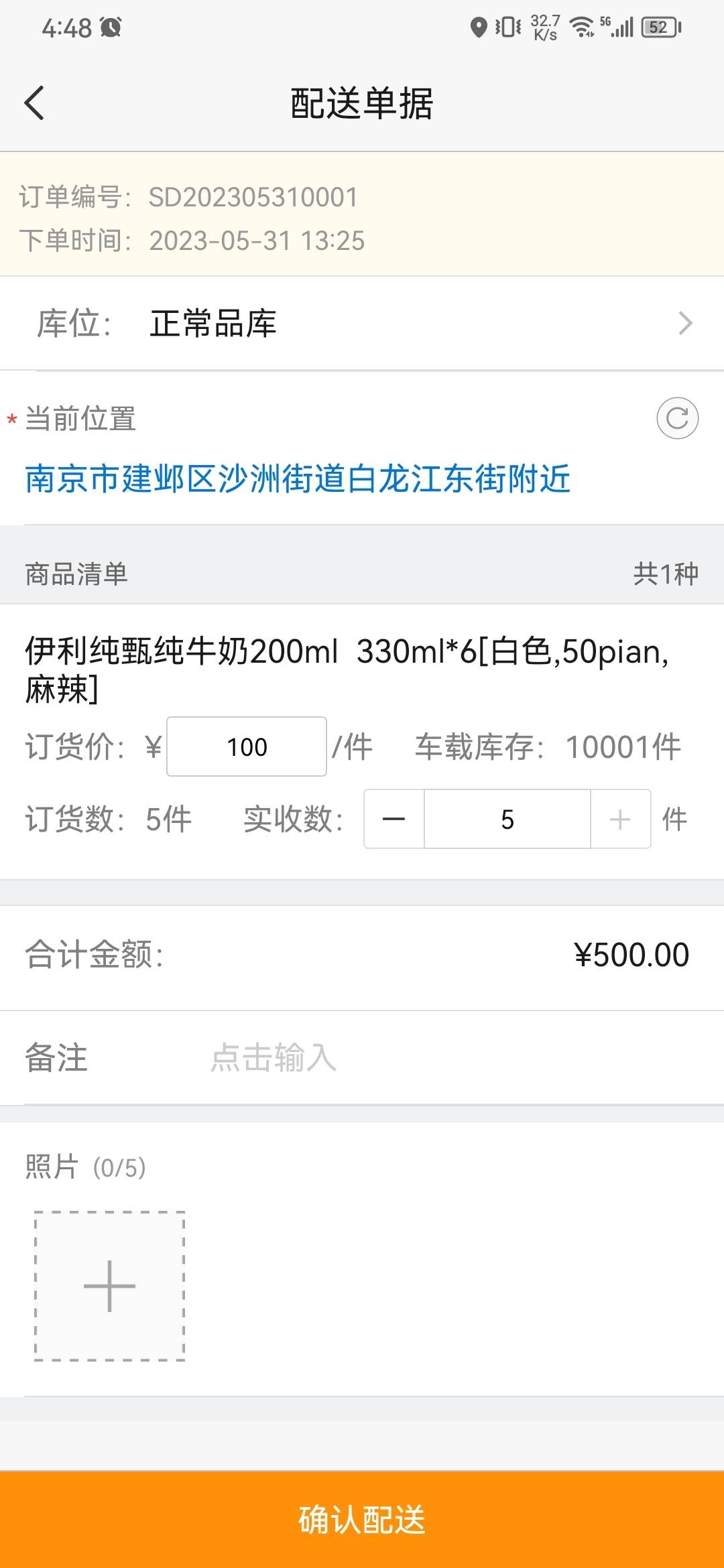
Task: Decrease the 实收数 quantity with minus
Action: [x=394, y=819]
